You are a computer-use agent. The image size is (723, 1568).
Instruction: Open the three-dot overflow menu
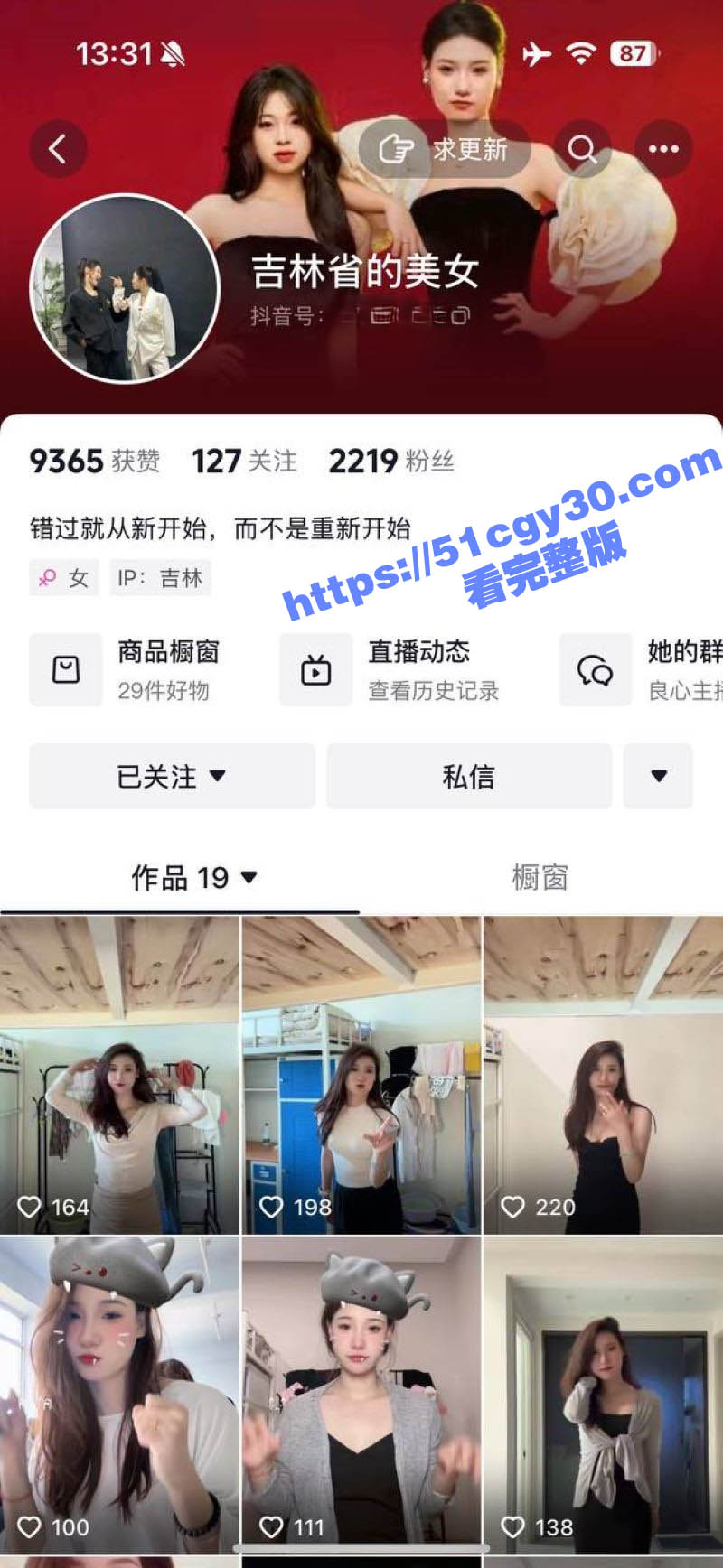coord(663,149)
